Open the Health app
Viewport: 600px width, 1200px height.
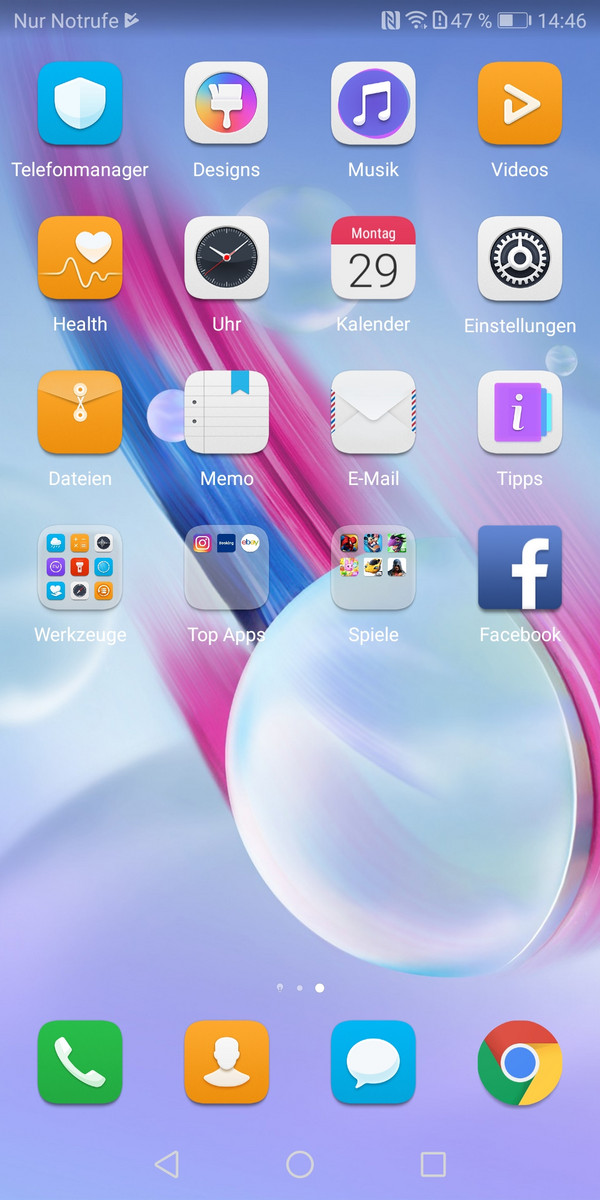click(x=80, y=258)
